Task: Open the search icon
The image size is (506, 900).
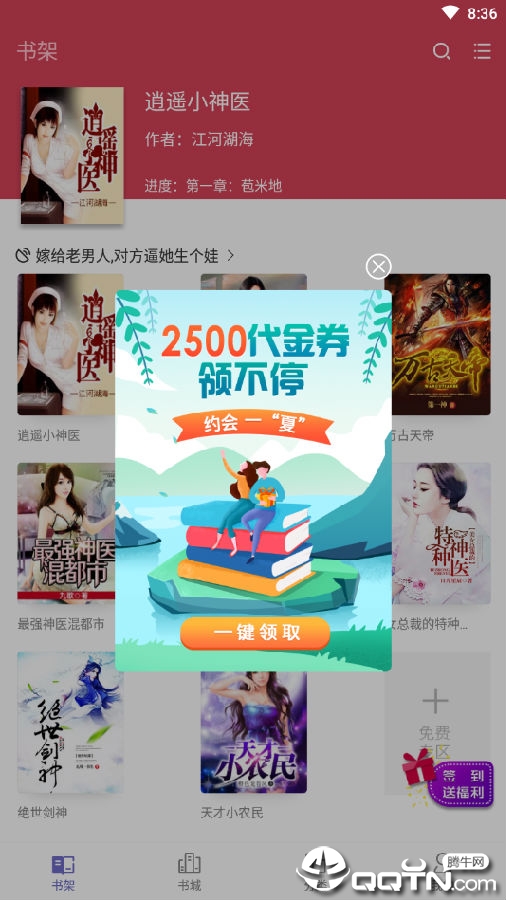Action: [x=441, y=52]
